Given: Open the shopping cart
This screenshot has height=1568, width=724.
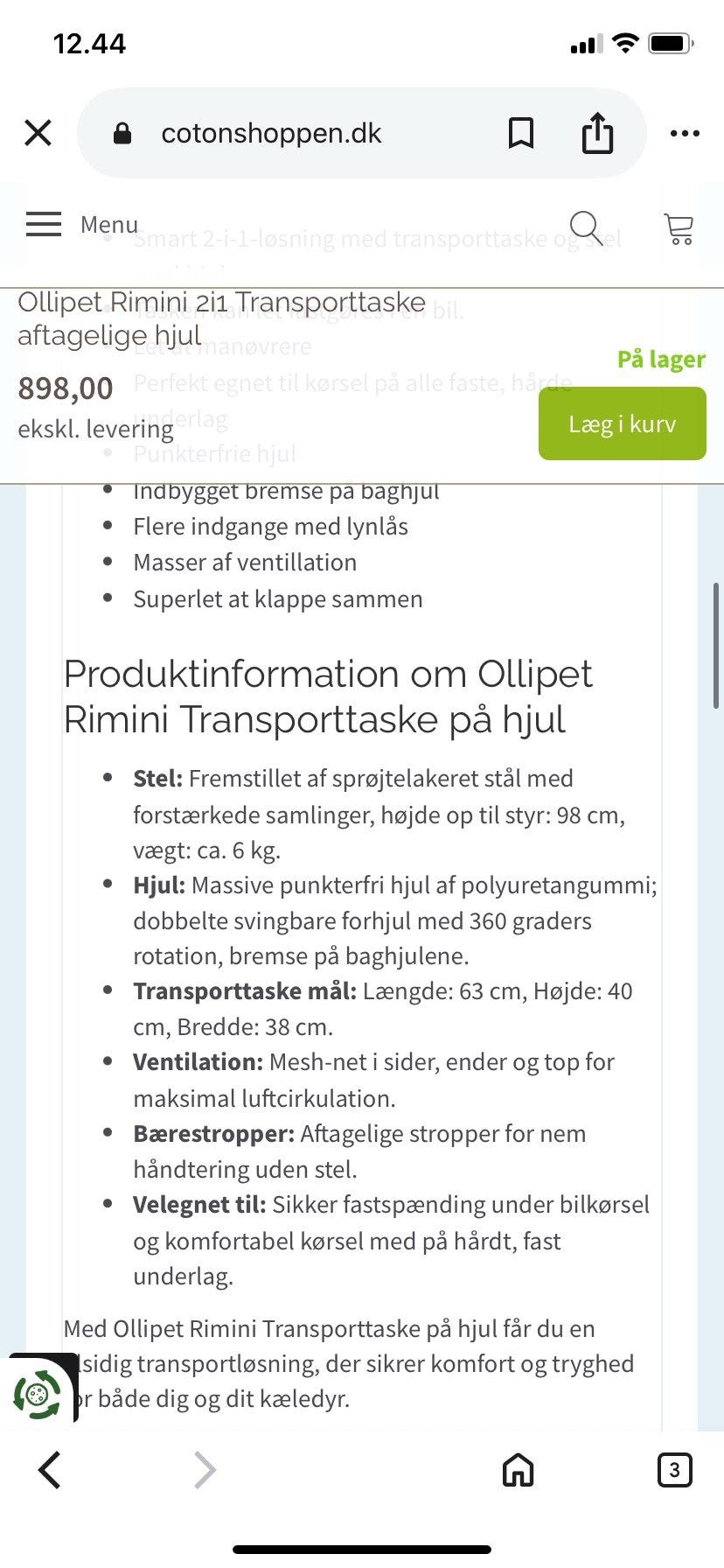Looking at the screenshot, I should pos(680,227).
